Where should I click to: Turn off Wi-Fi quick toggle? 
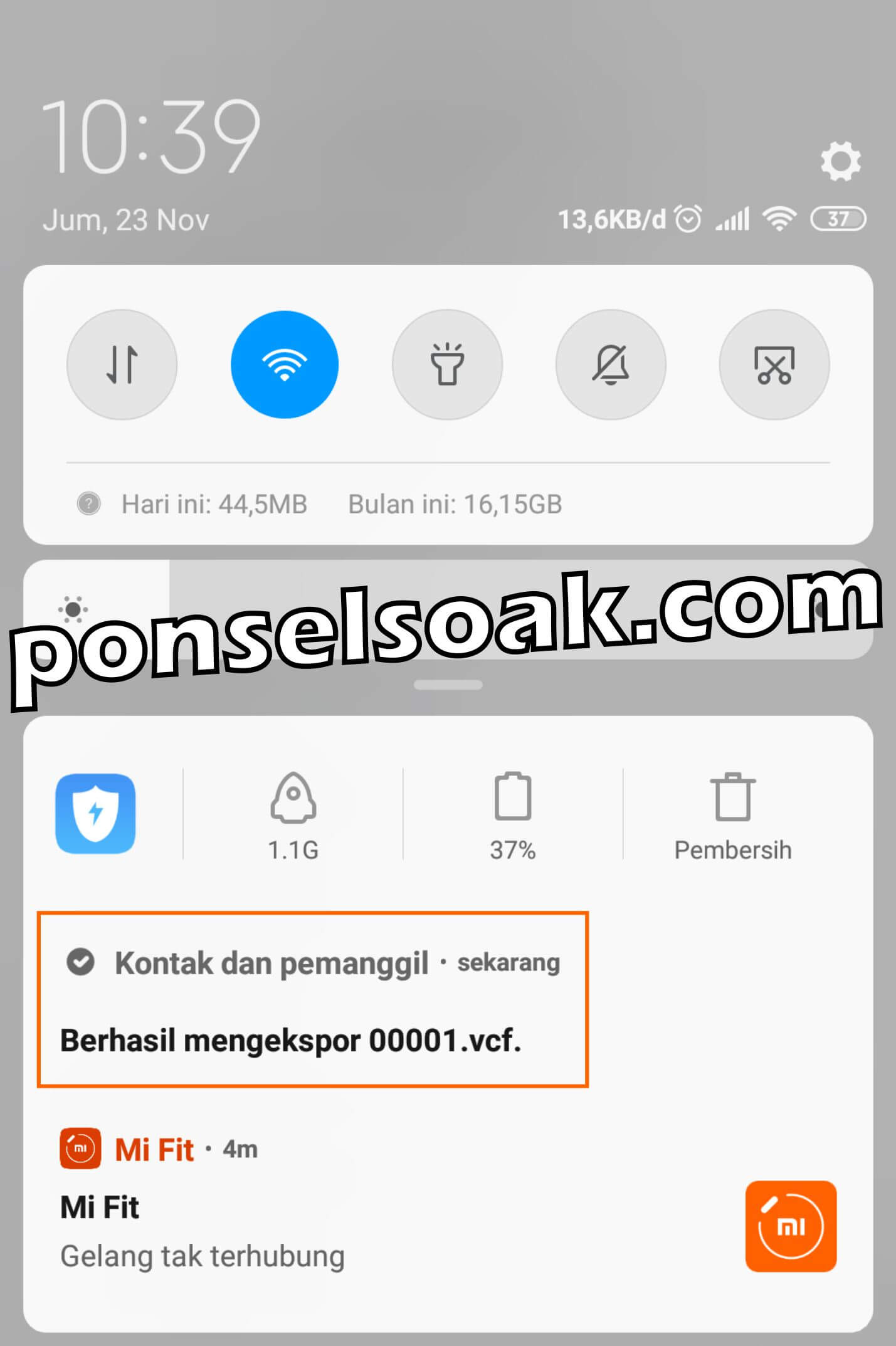285,364
